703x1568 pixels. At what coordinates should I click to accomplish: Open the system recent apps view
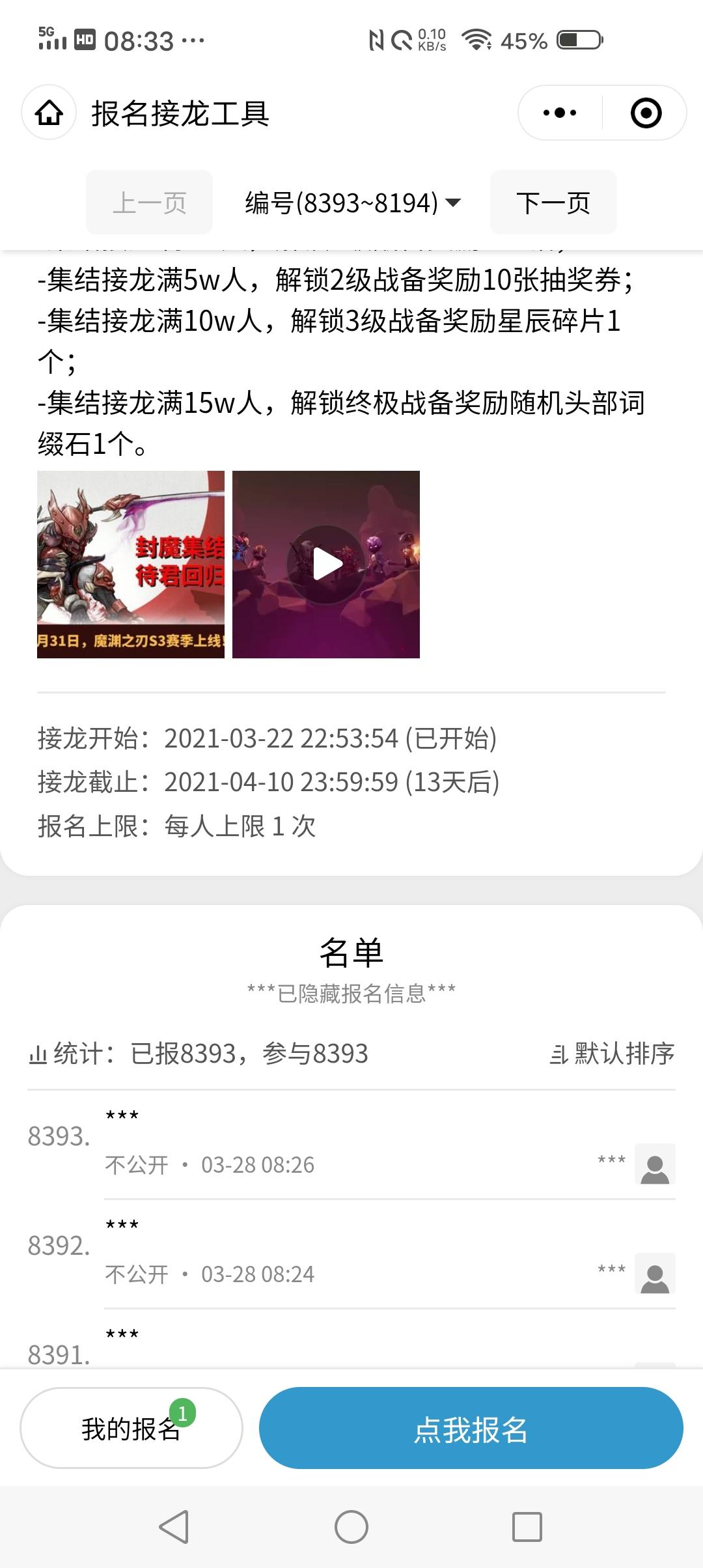[x=527, y=1527]
